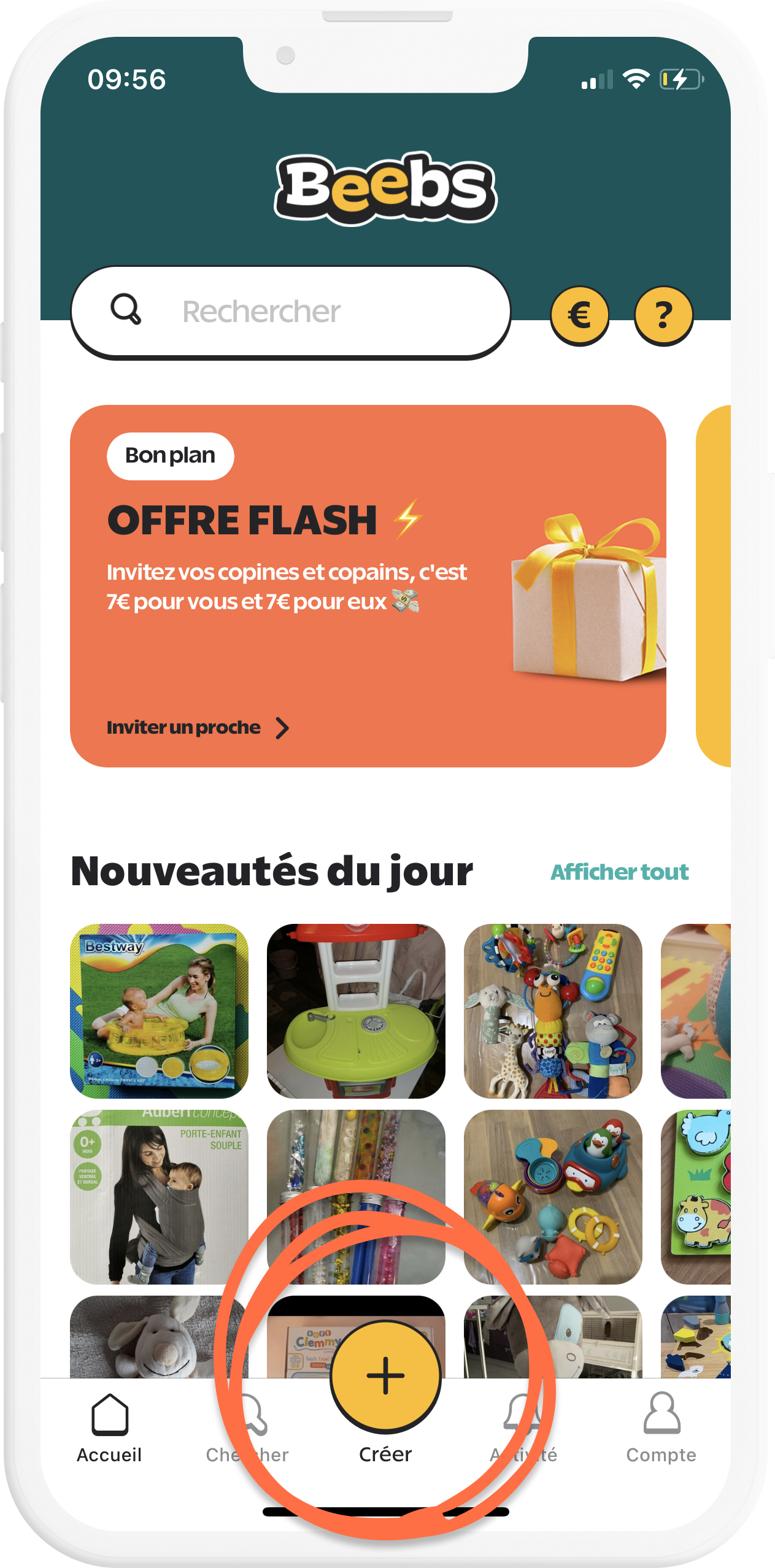Open the Porte-enfant souple baby carrier listing
The width and height of the screenshot is (775, 1568).
[x=159, y=1196]
